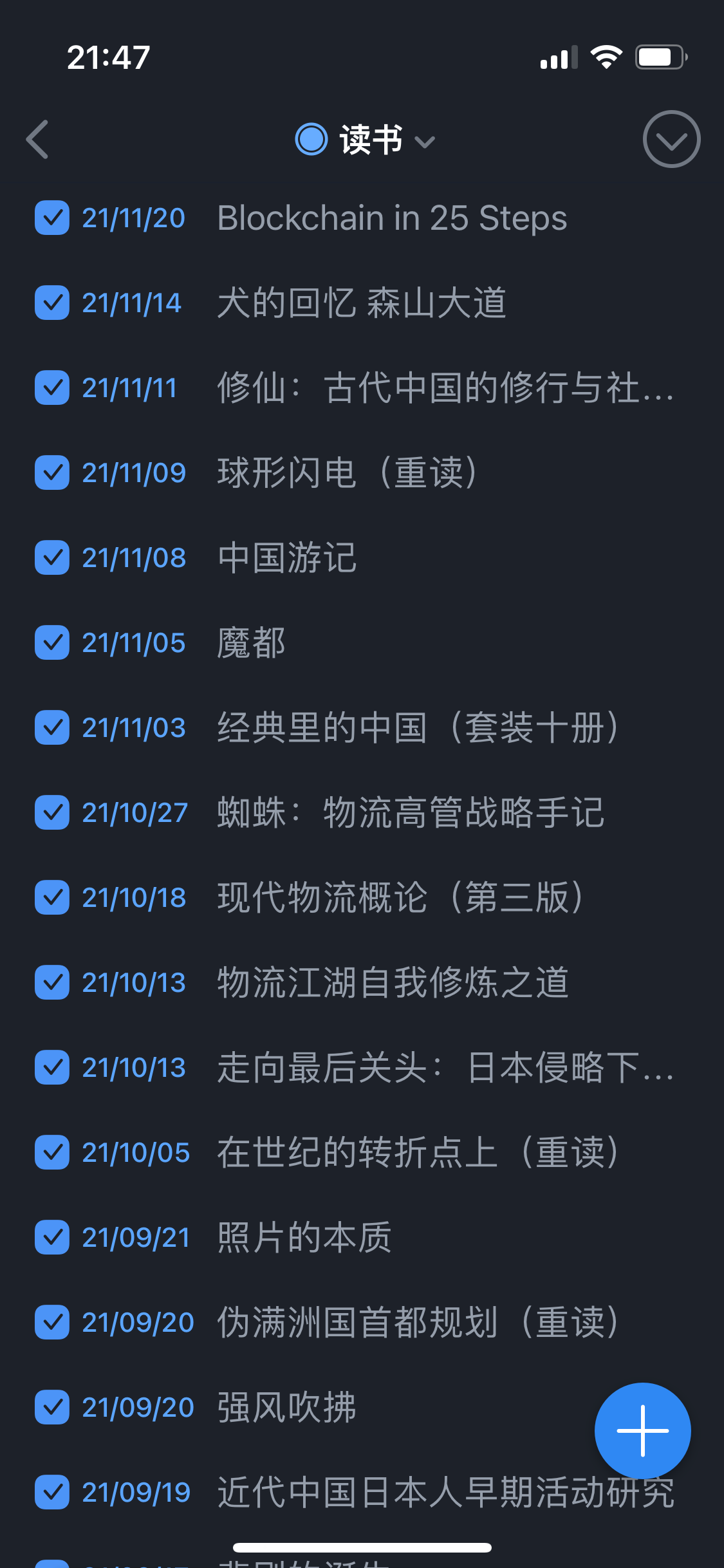Open the 魔都 entry
The height and width of the screenshot is (1568, 724).
coord(251,642)
